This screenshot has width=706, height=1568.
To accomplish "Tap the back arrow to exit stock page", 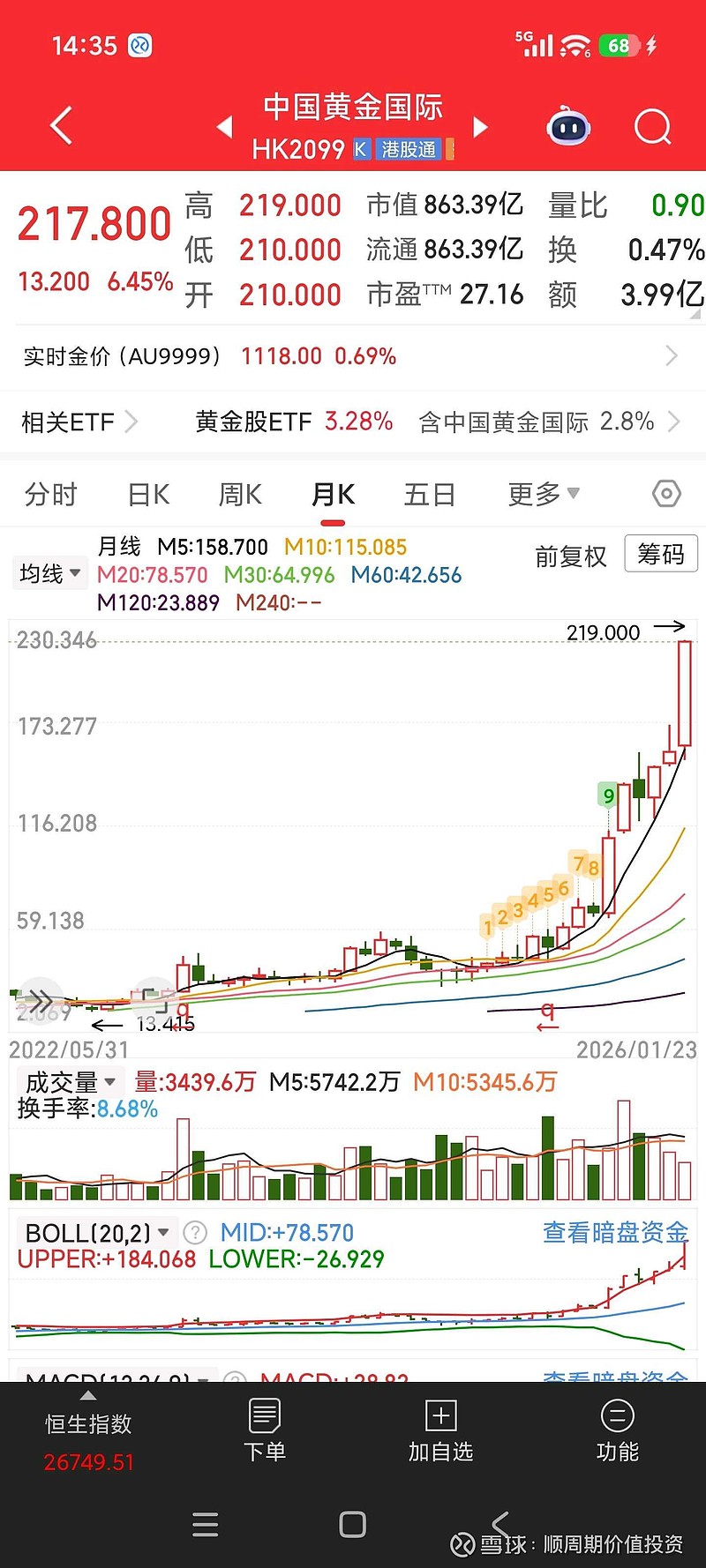I will 59,126.
